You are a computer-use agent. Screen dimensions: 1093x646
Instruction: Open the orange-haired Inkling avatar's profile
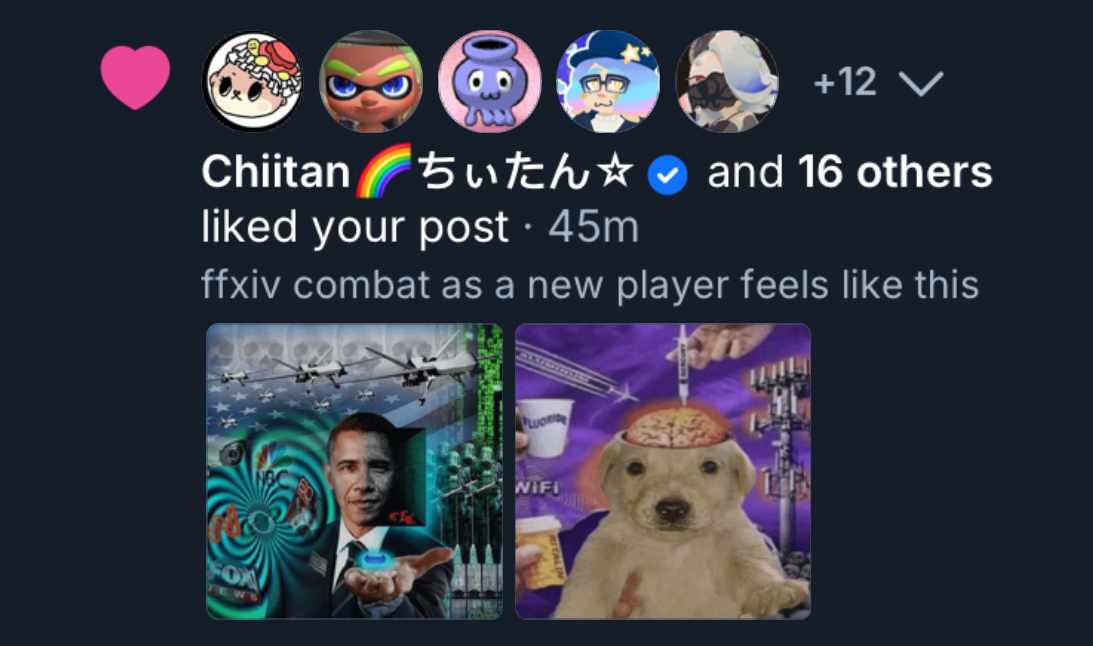[x=371, y=82]
